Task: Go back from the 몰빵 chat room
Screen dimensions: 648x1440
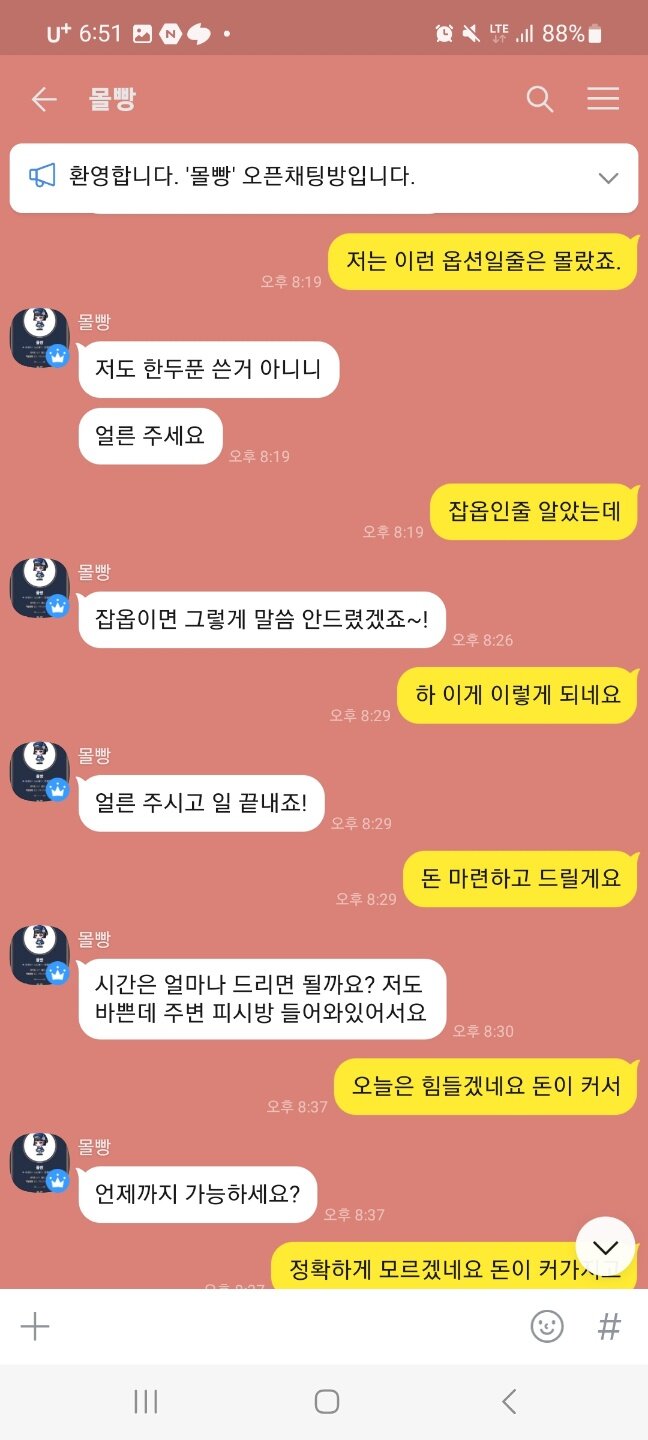Action: click(x=44, y=99)
